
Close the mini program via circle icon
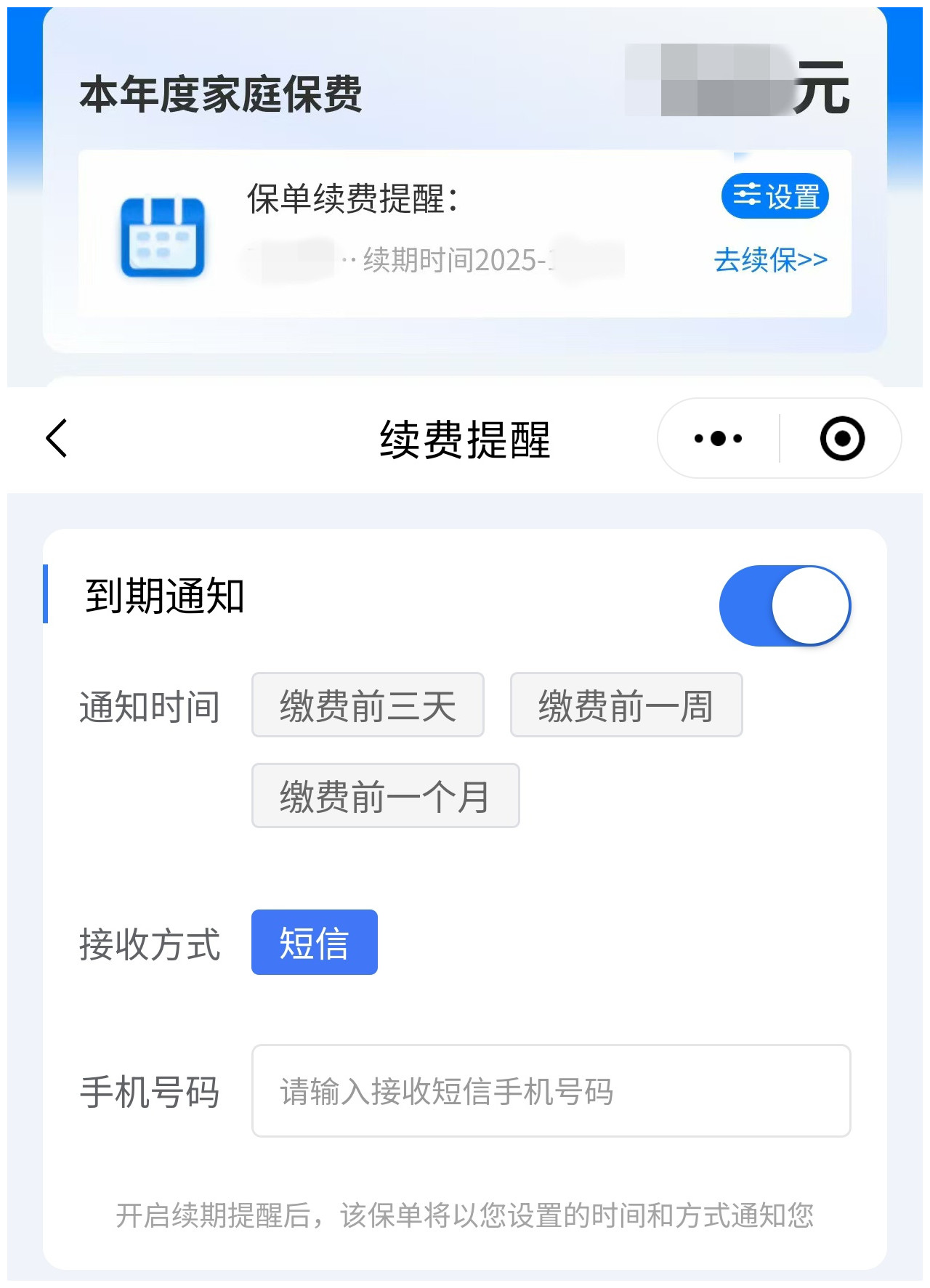click(x=842, y=439)
